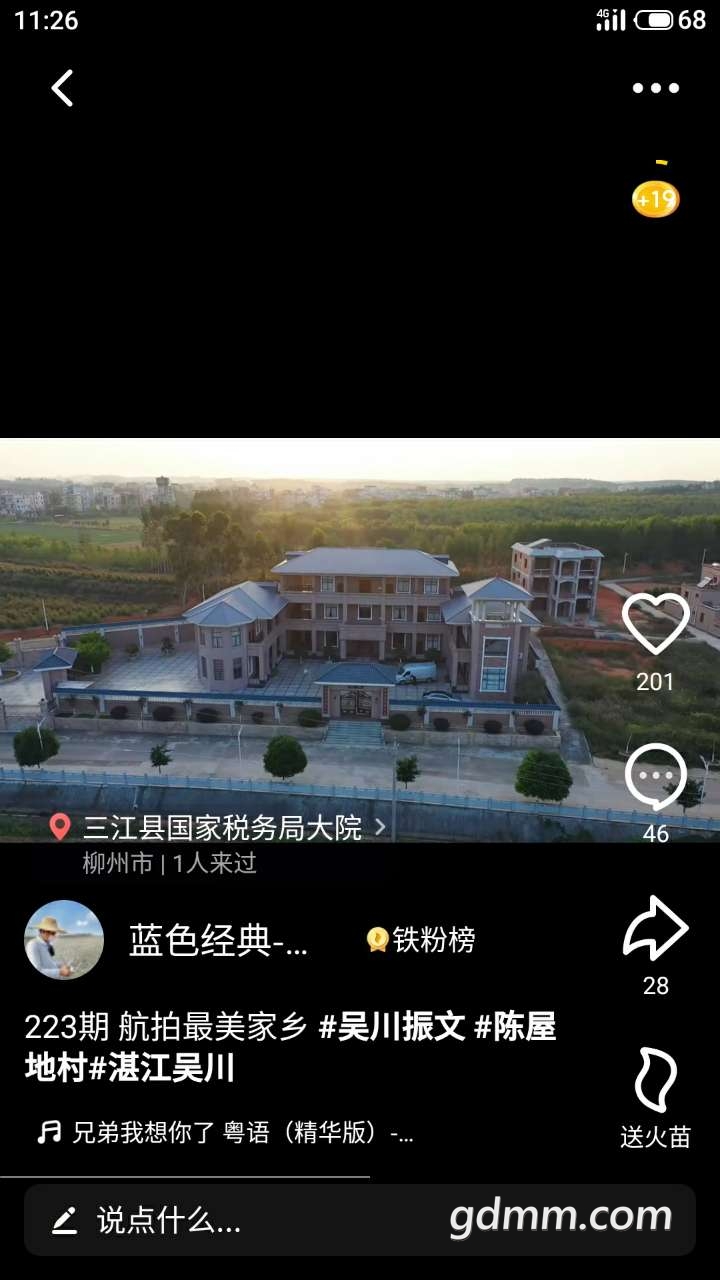Open the music track 兄弟我想你了 粤语
The image size is (720, 1280).
point(240,1133)
